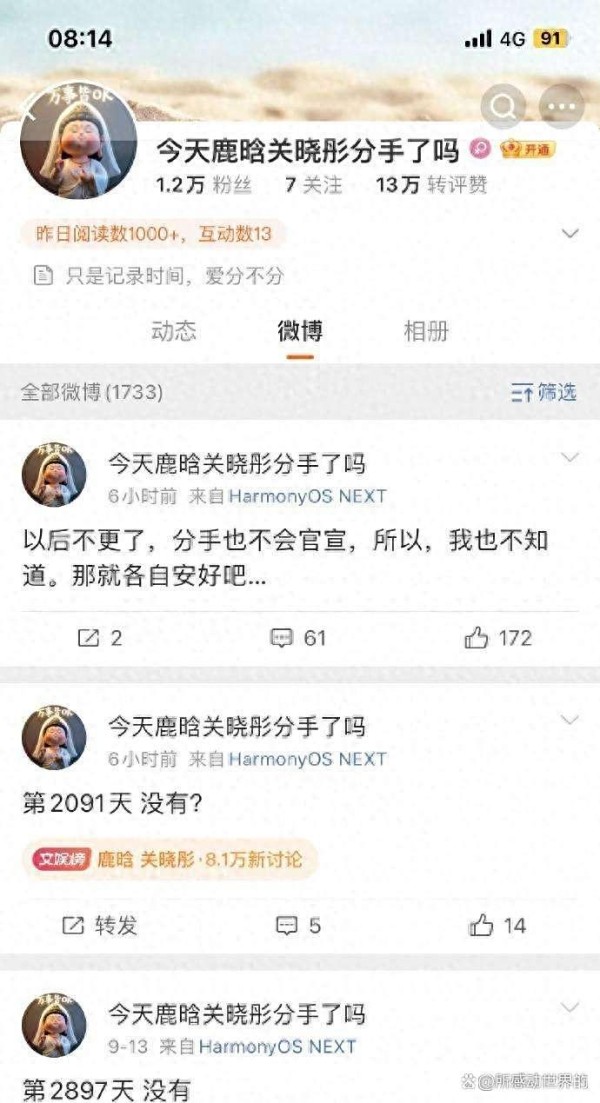The width and height of the screenshot is (600, 1103).
Task: Like the 第2091天 post
Action: (498, 926)
